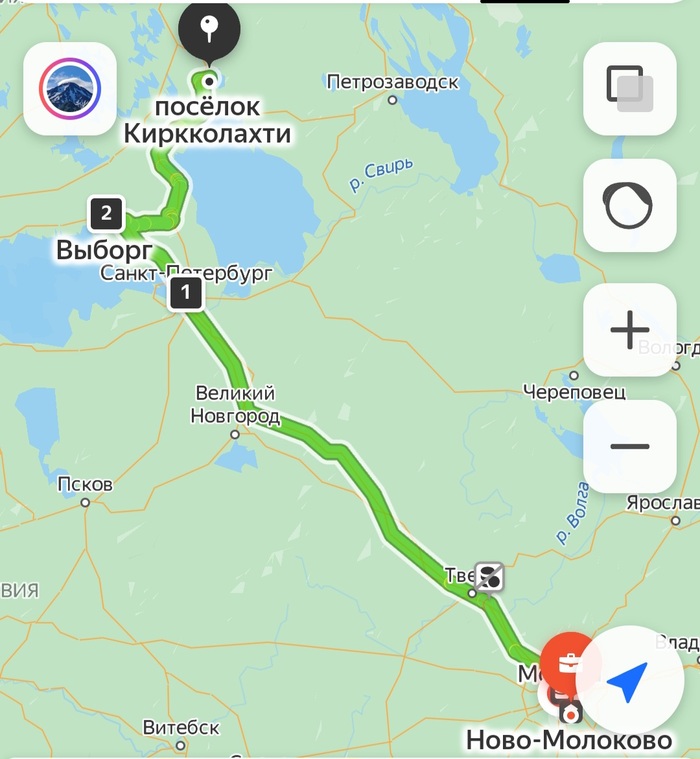Image resolution: width=700 pixels, height=759 pixels.
Task: Center map on my location
Action: 629,681
